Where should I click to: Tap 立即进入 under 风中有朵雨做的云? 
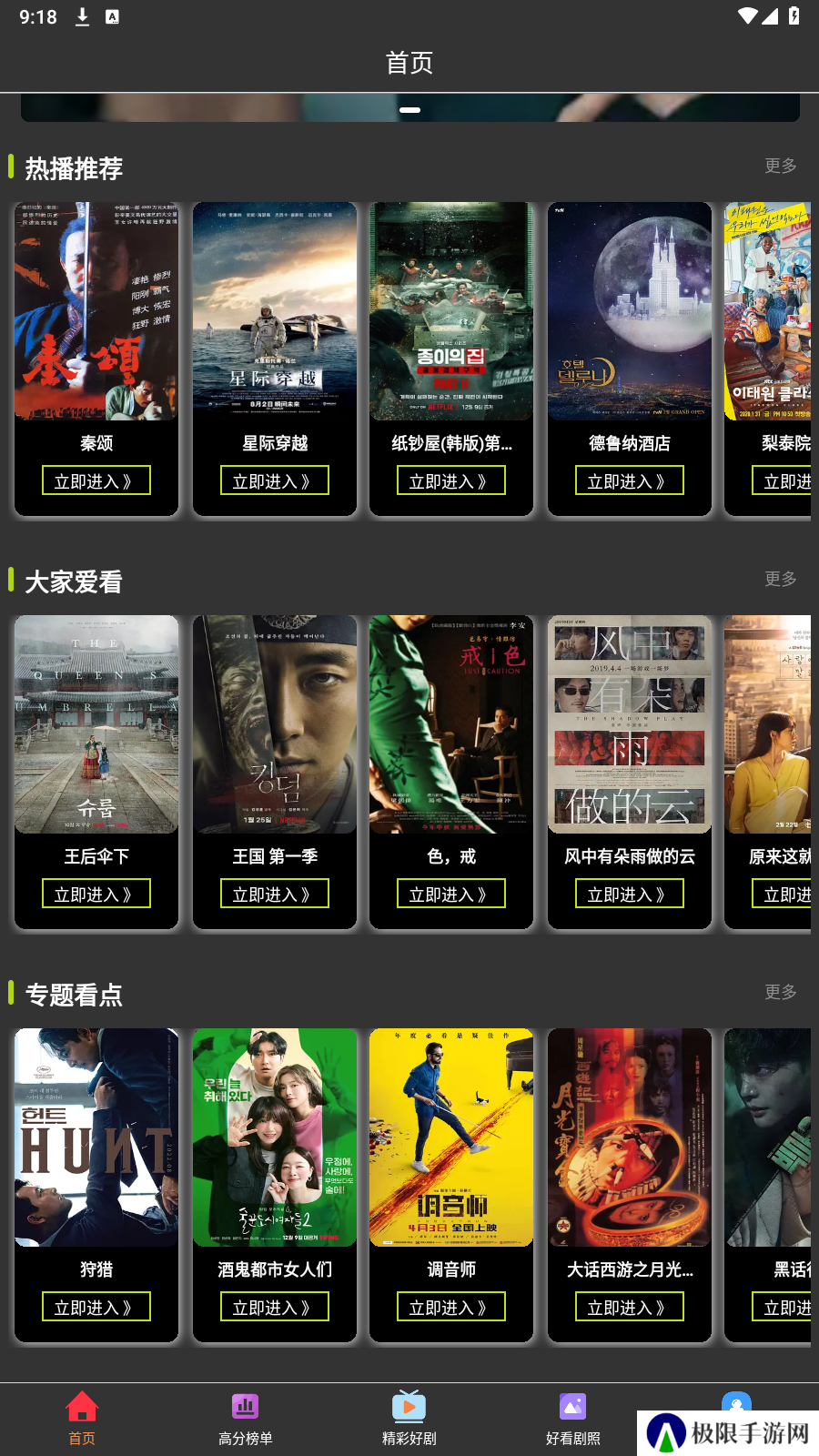point(630,894)
